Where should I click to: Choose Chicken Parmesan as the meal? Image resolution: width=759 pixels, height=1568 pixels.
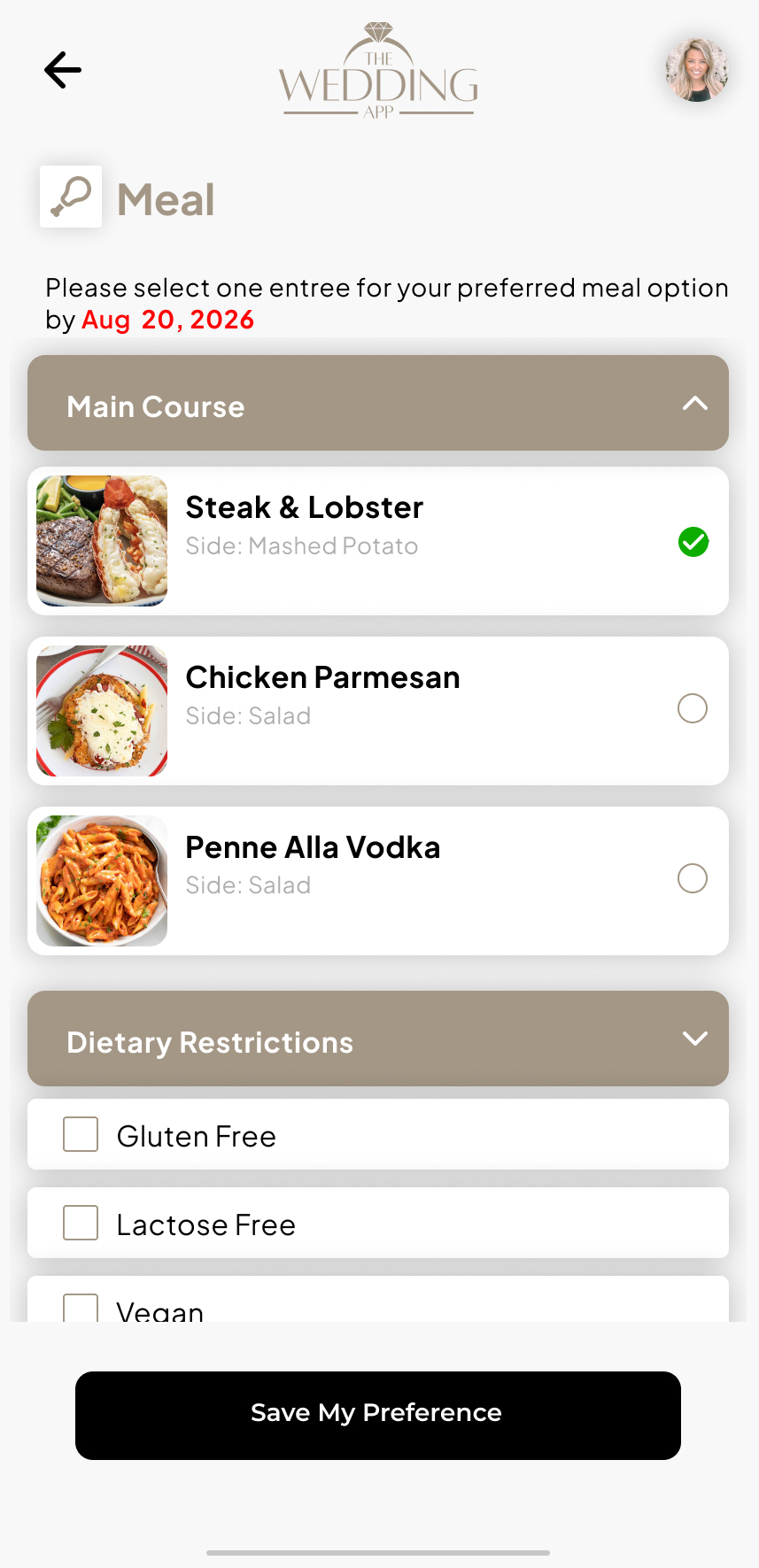pyautogui.click(x=693, y=708)
